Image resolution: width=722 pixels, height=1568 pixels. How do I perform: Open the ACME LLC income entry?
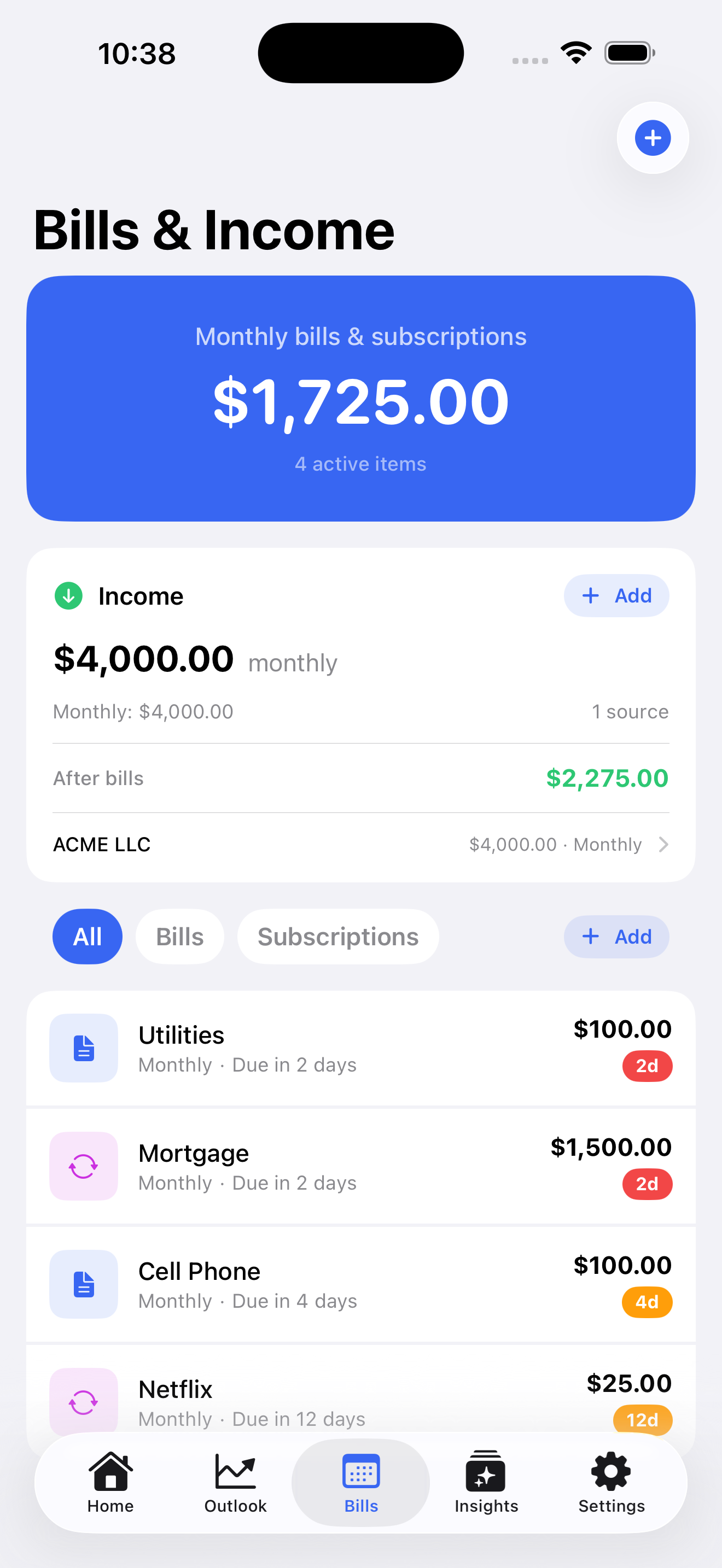click(360, 844)
